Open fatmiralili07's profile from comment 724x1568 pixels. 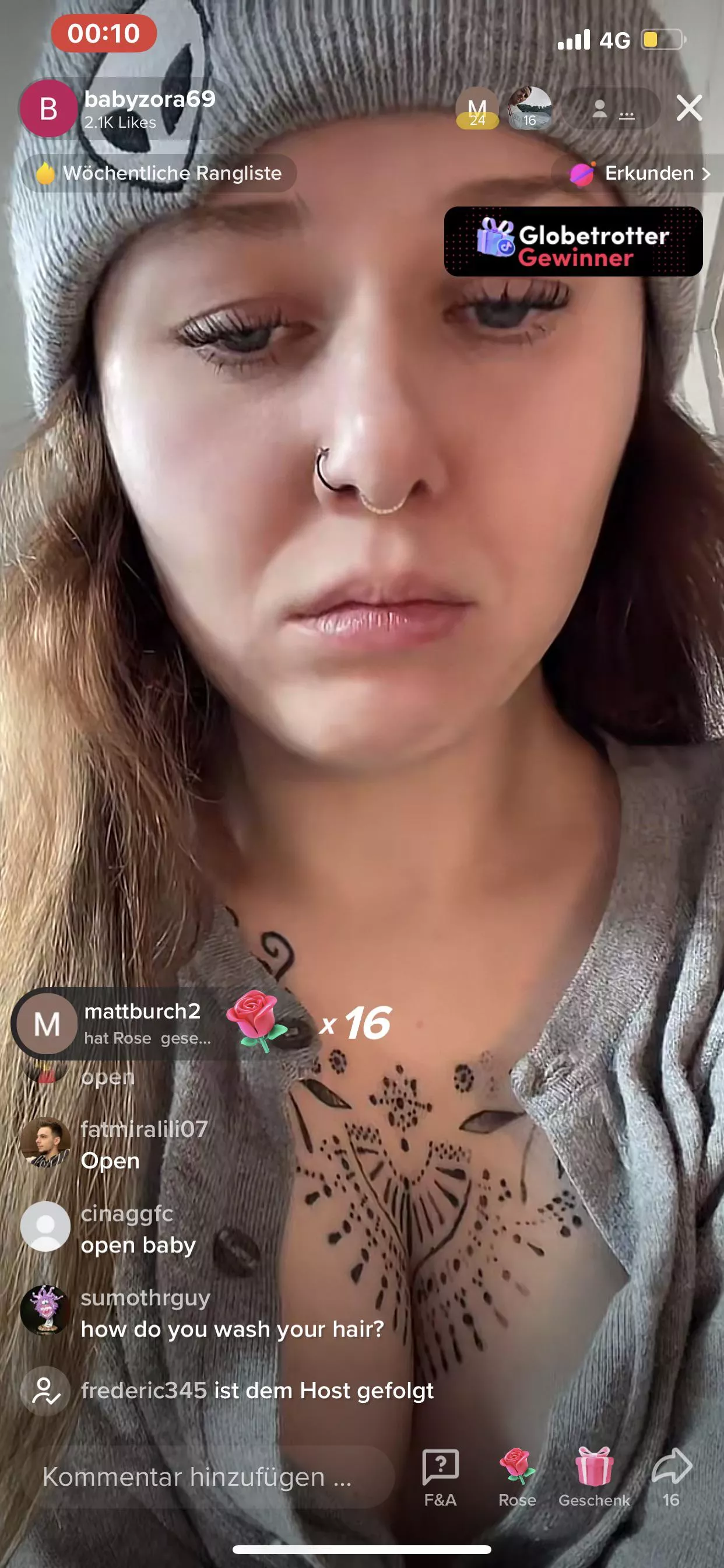pyautogui.click(x=45, y=1142)
